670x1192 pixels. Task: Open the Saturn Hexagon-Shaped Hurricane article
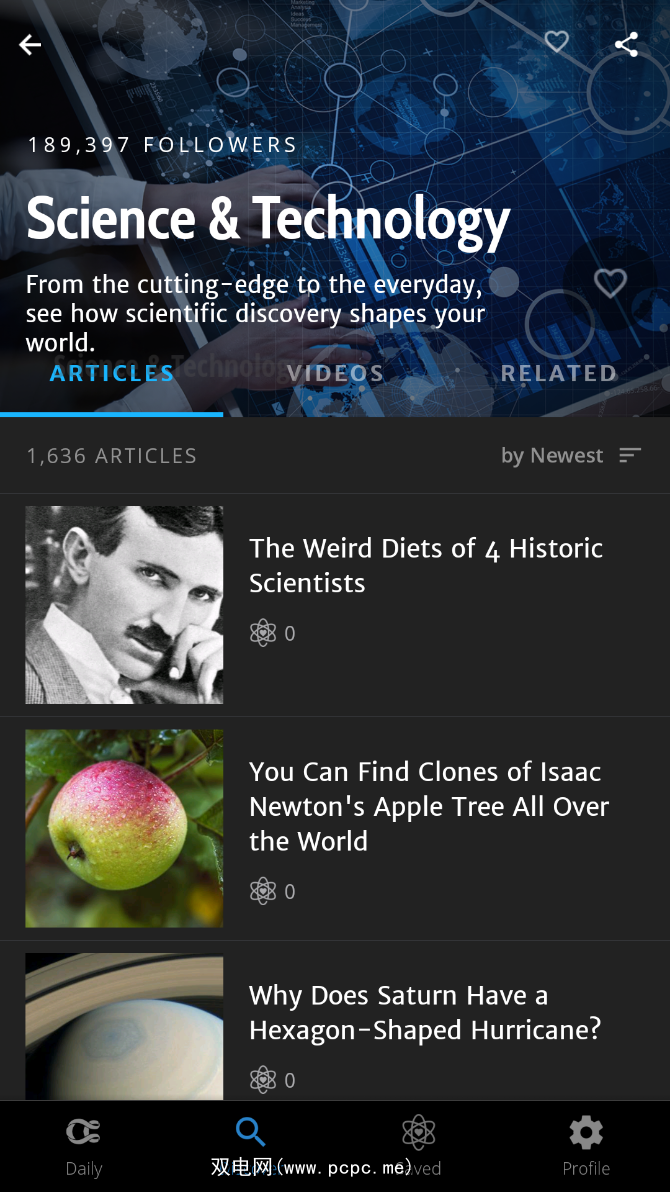424,1012
